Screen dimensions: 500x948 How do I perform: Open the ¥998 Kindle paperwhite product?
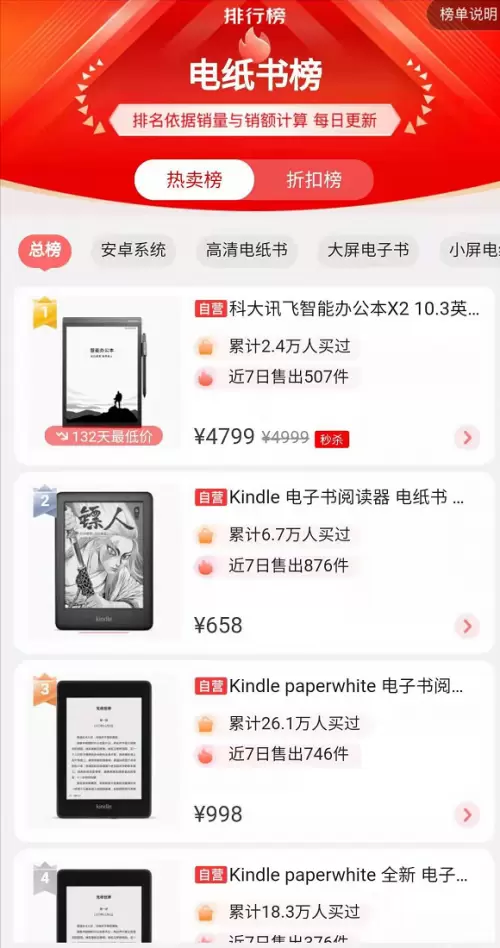click(254, 751)
